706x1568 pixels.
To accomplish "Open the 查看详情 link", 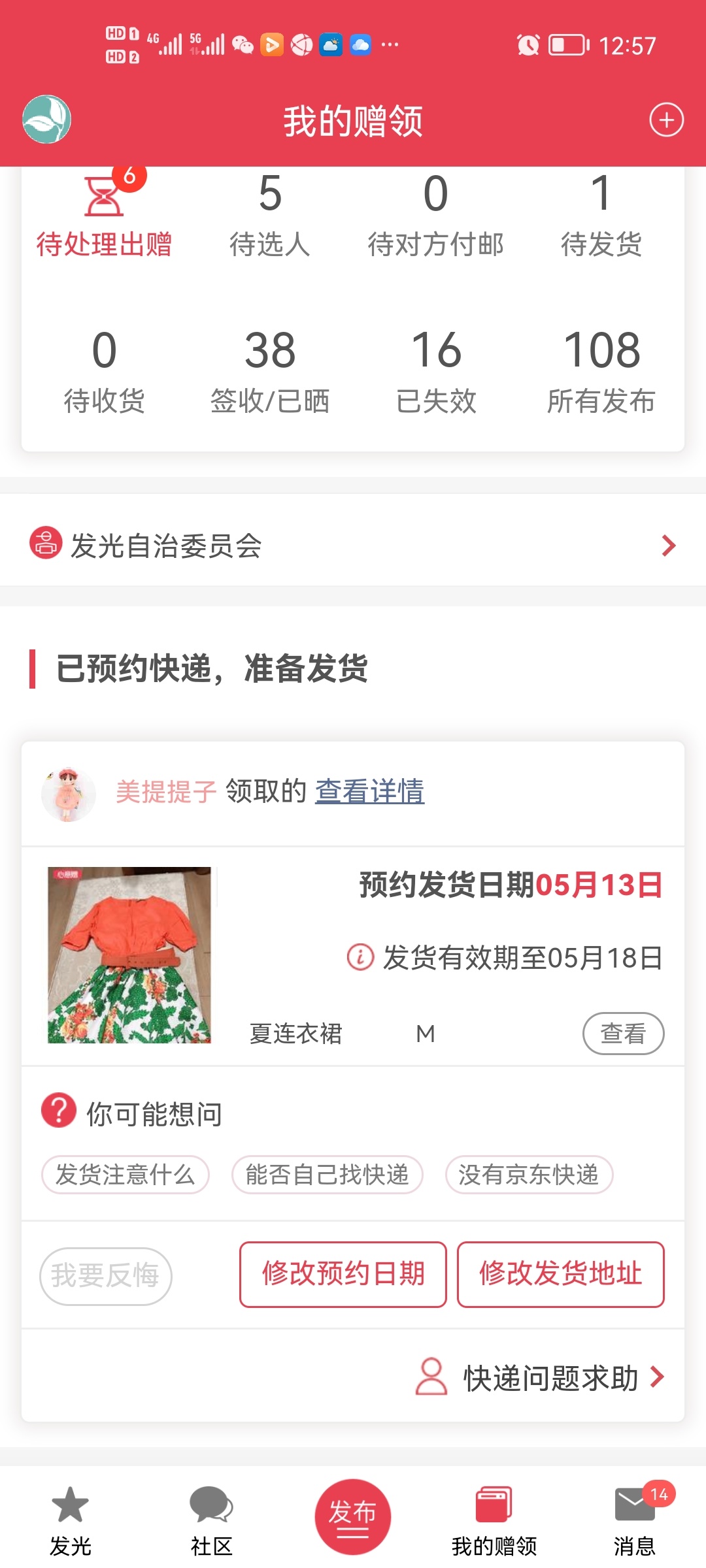I will coord(370,792).
